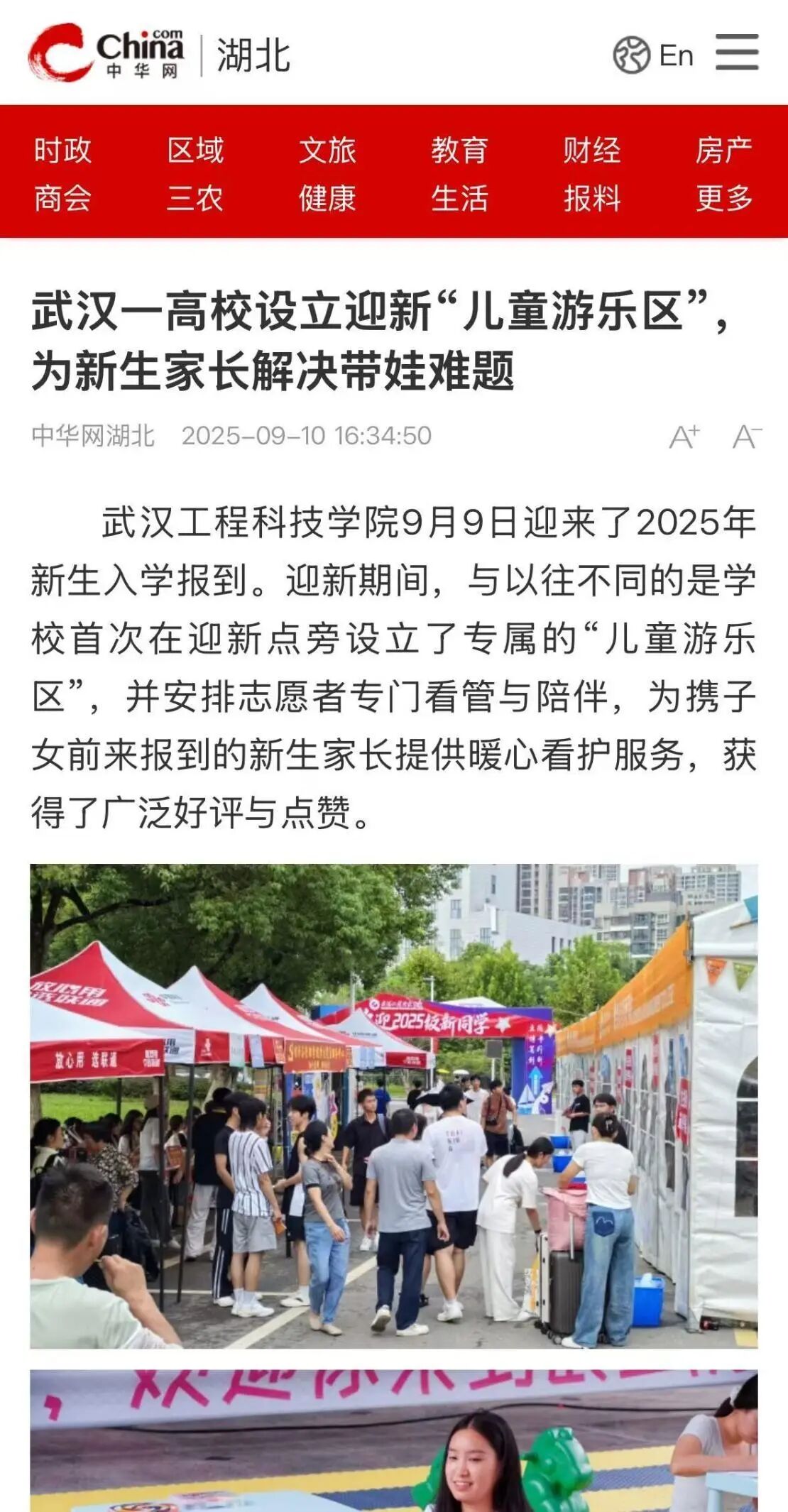Select the 文旅 category
Screen dimensions: 788x1512
click(x=327, y=150)
